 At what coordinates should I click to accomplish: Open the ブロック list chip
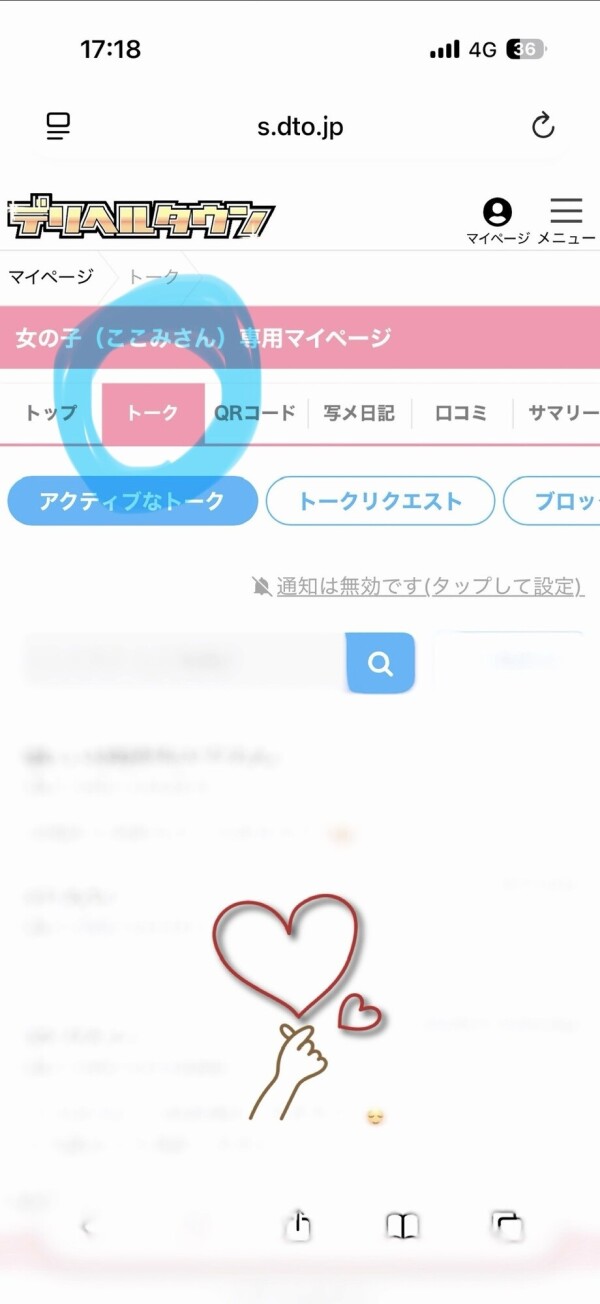(x=555, y=501)
